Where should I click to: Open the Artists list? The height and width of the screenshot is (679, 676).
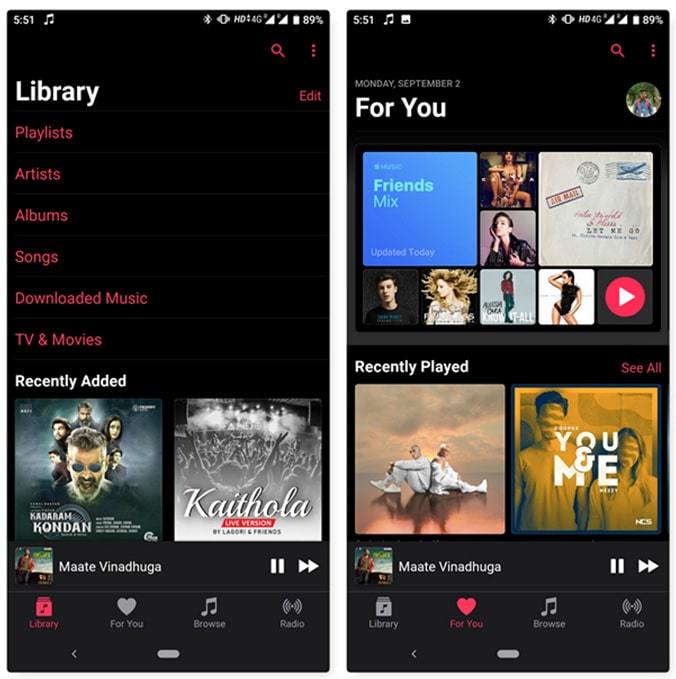[38, 174]
